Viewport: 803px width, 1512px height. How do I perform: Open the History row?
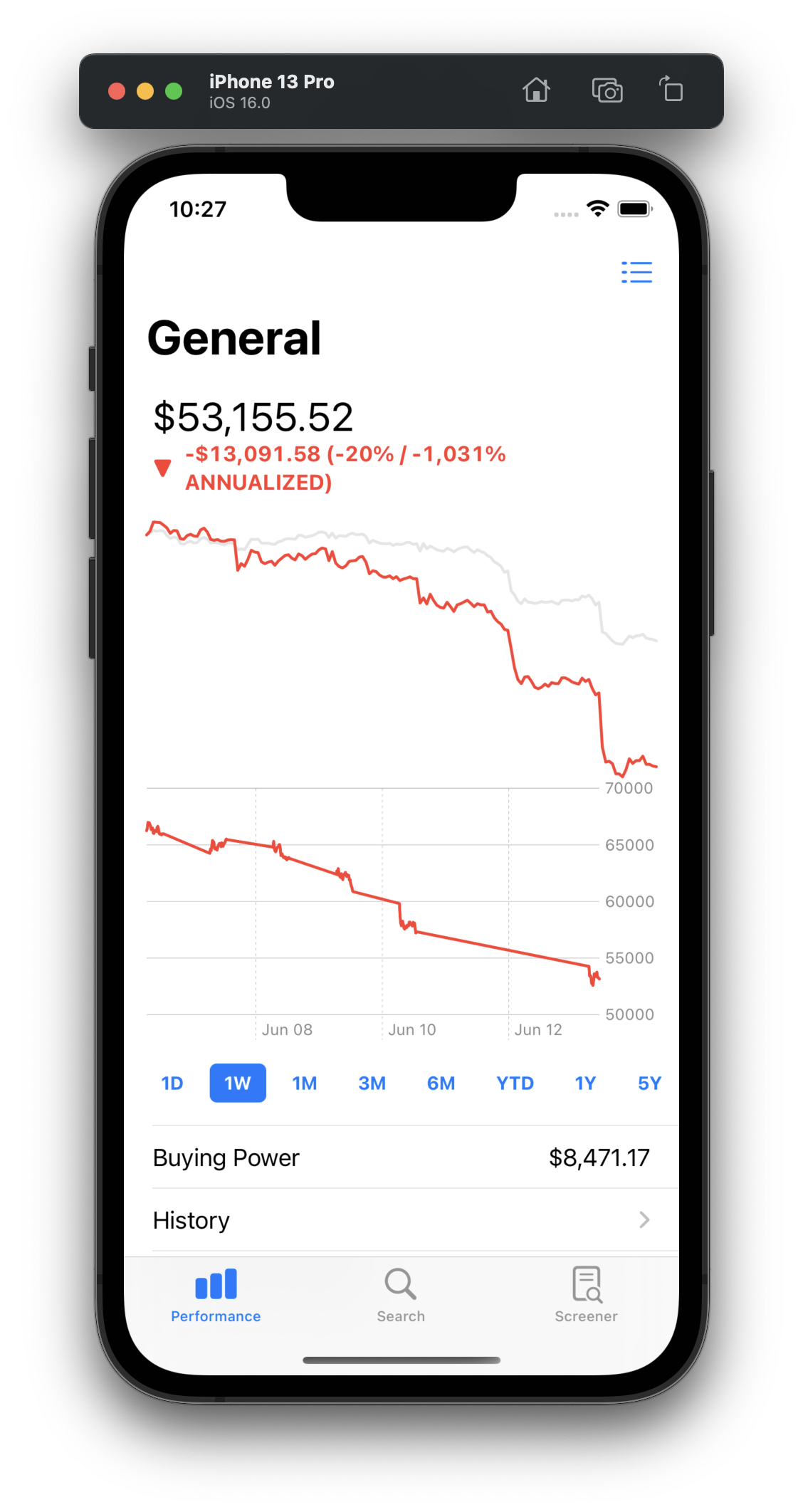pos(401,1220)
